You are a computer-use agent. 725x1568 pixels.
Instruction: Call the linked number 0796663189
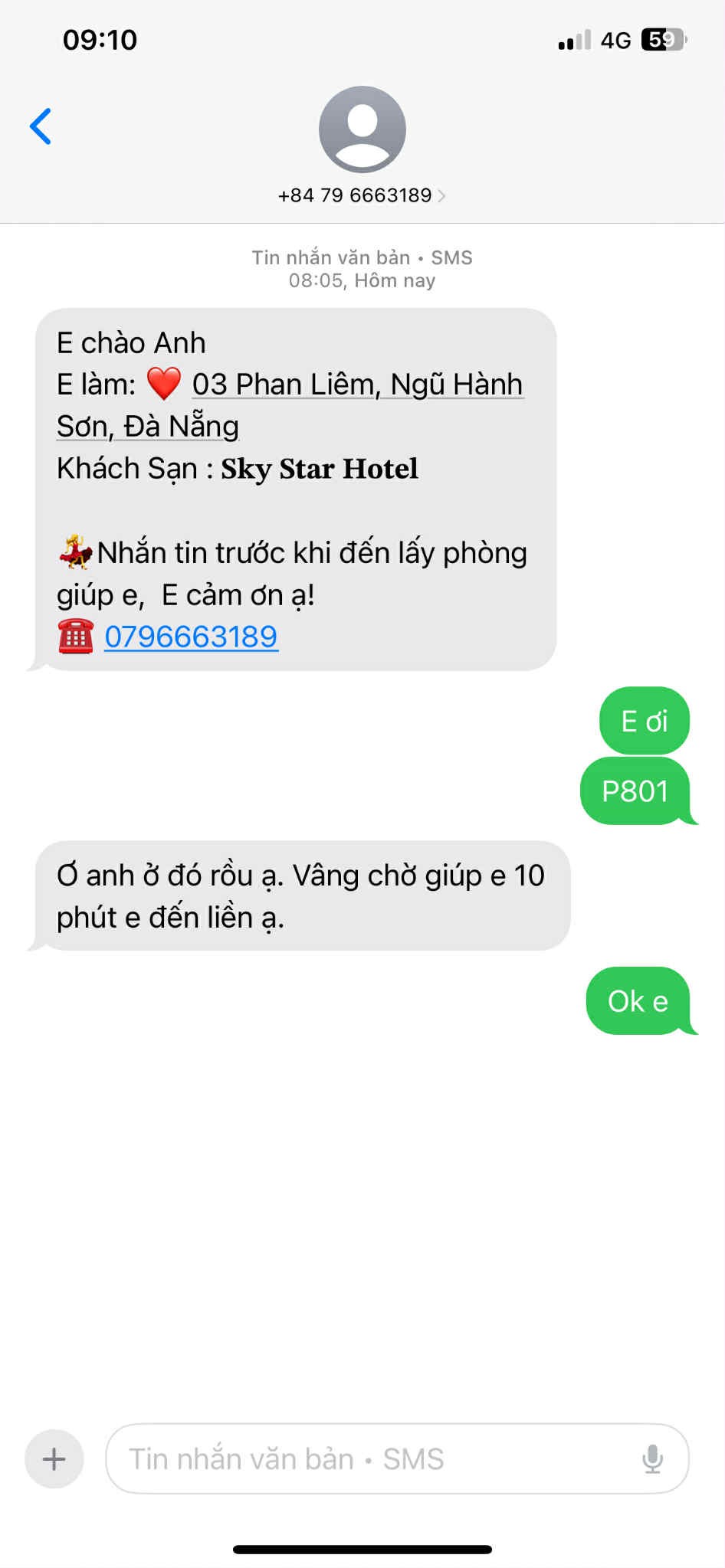pyautogui.click(x=191, y=637)
